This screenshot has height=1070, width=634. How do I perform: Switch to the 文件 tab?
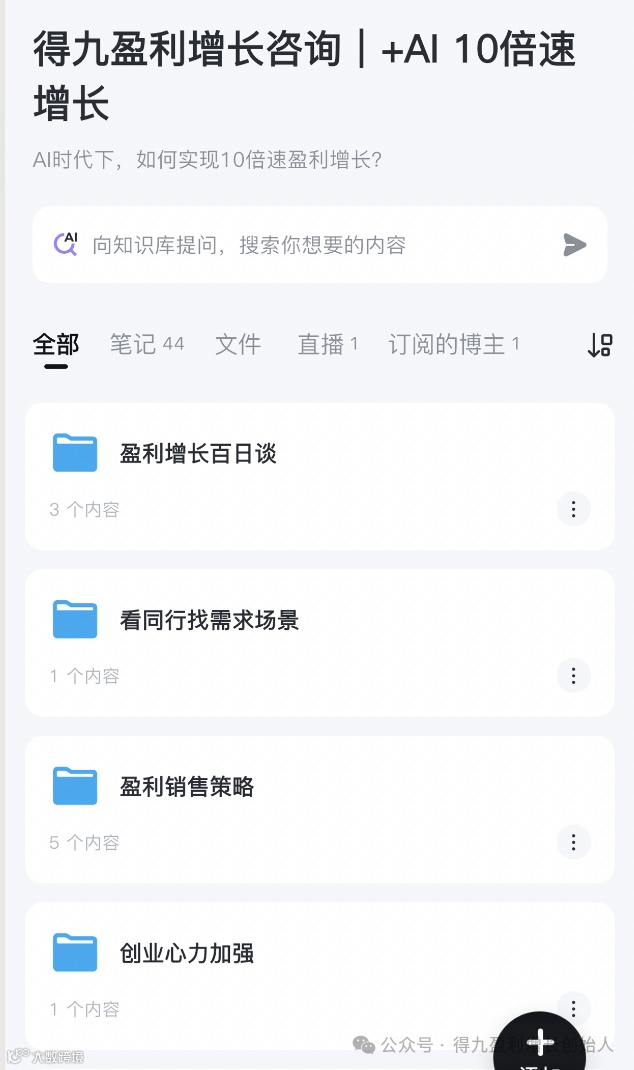238,345
